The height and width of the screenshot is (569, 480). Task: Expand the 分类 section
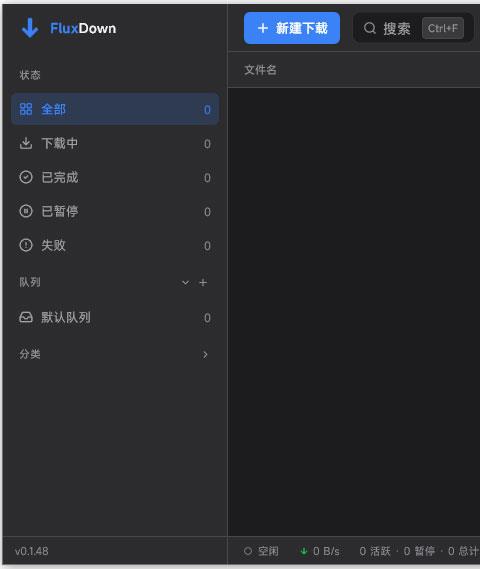115,354
